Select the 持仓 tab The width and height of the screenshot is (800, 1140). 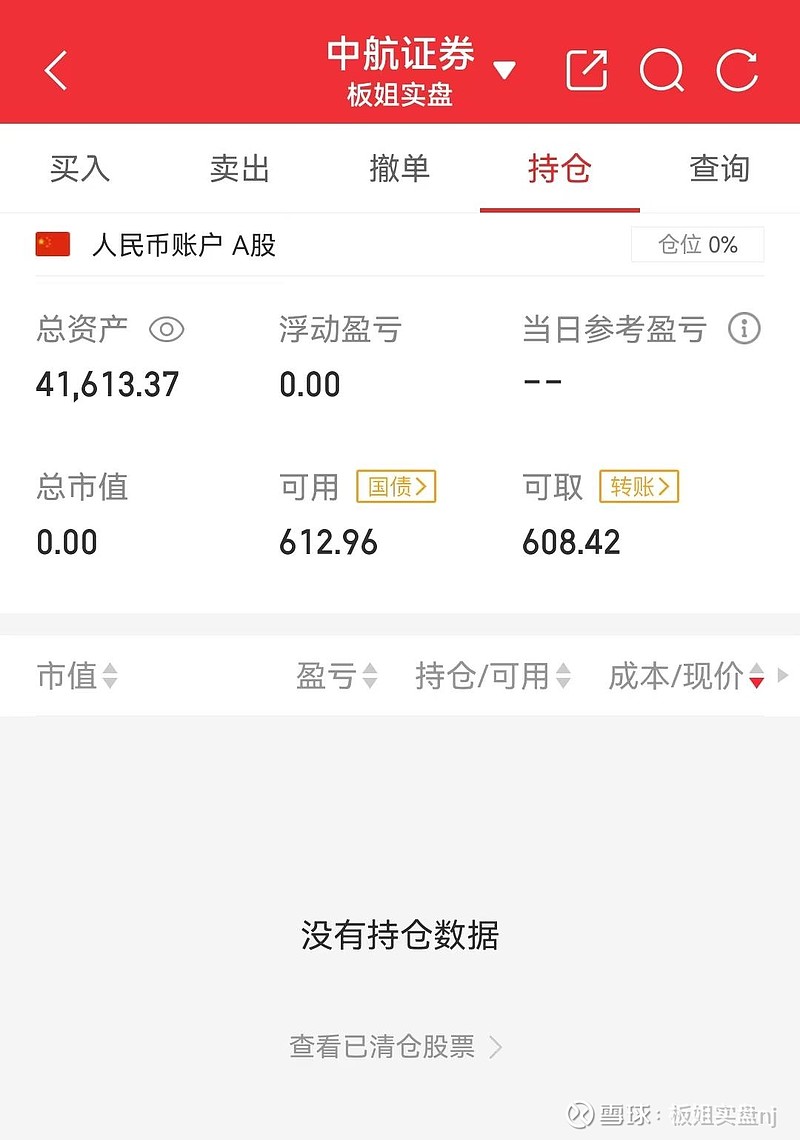[560, 169]
